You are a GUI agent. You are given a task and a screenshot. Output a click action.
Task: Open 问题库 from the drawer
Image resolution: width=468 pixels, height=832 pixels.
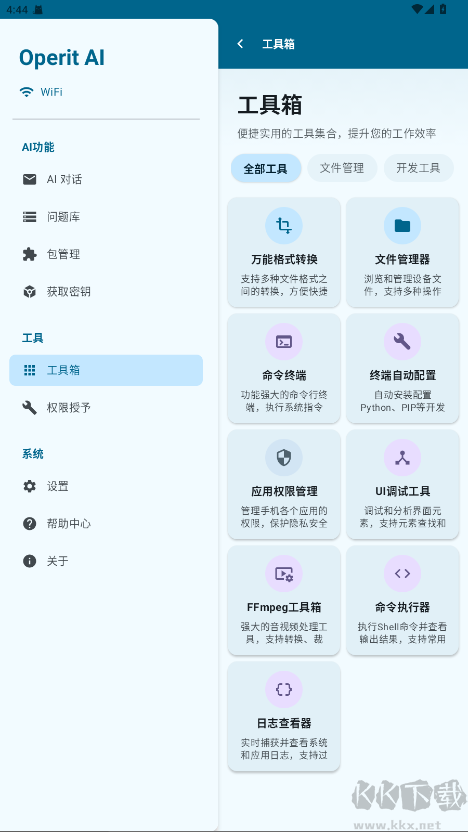click(x=106, y=216)
